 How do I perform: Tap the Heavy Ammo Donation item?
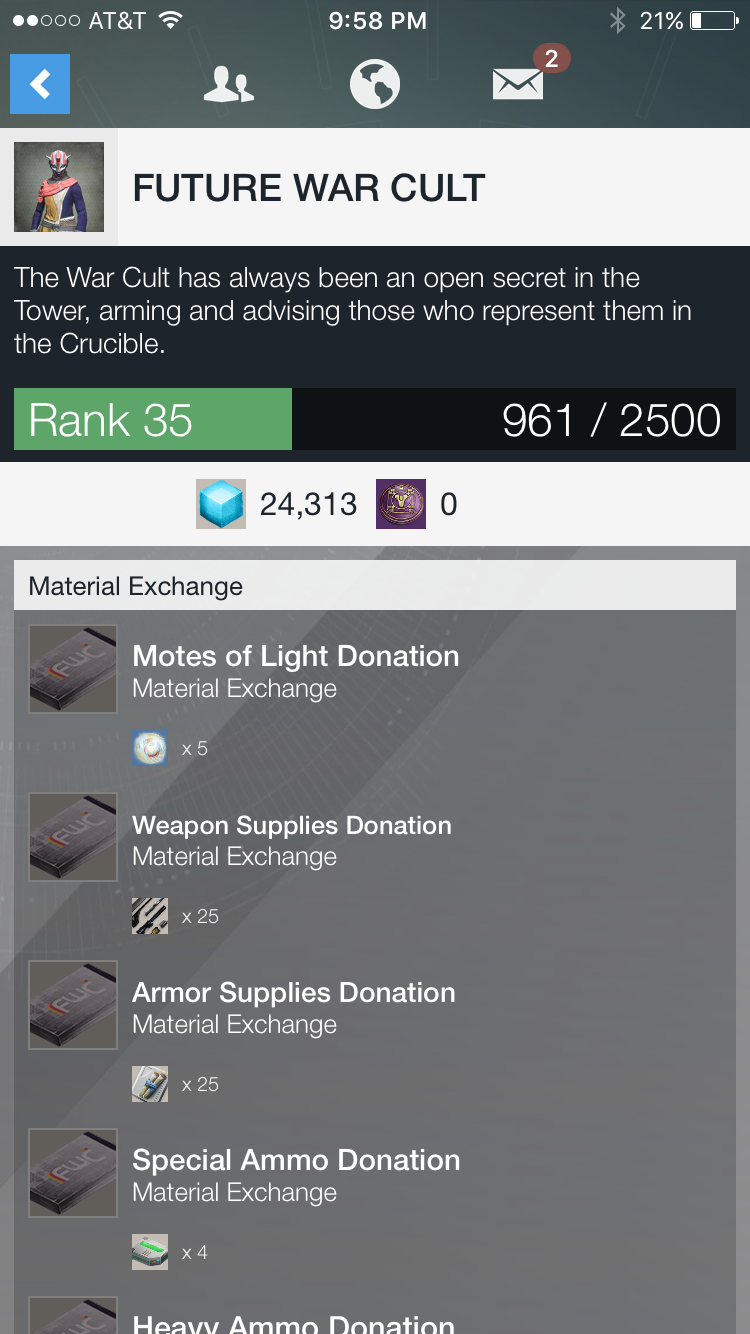[x=294, y=1322]
